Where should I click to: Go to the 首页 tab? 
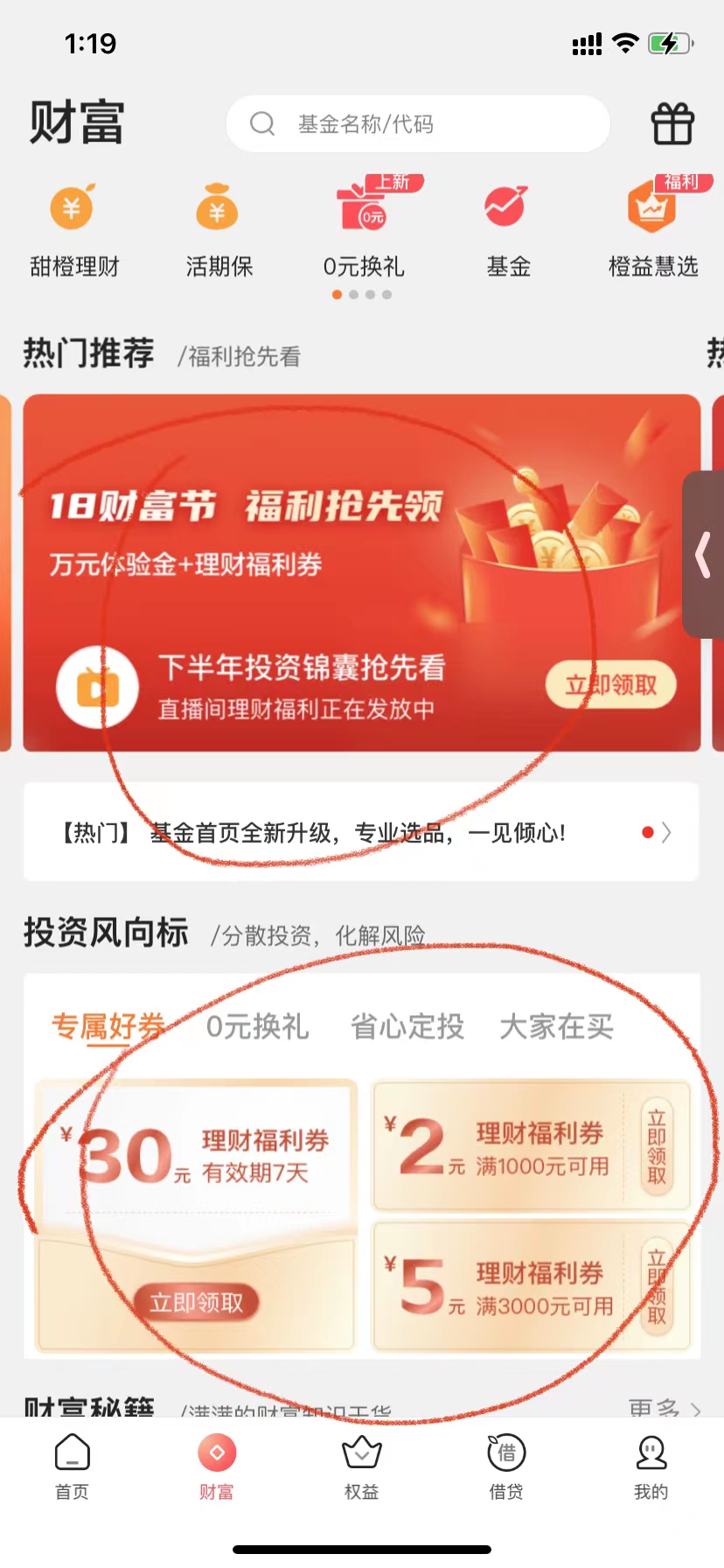72,1467
